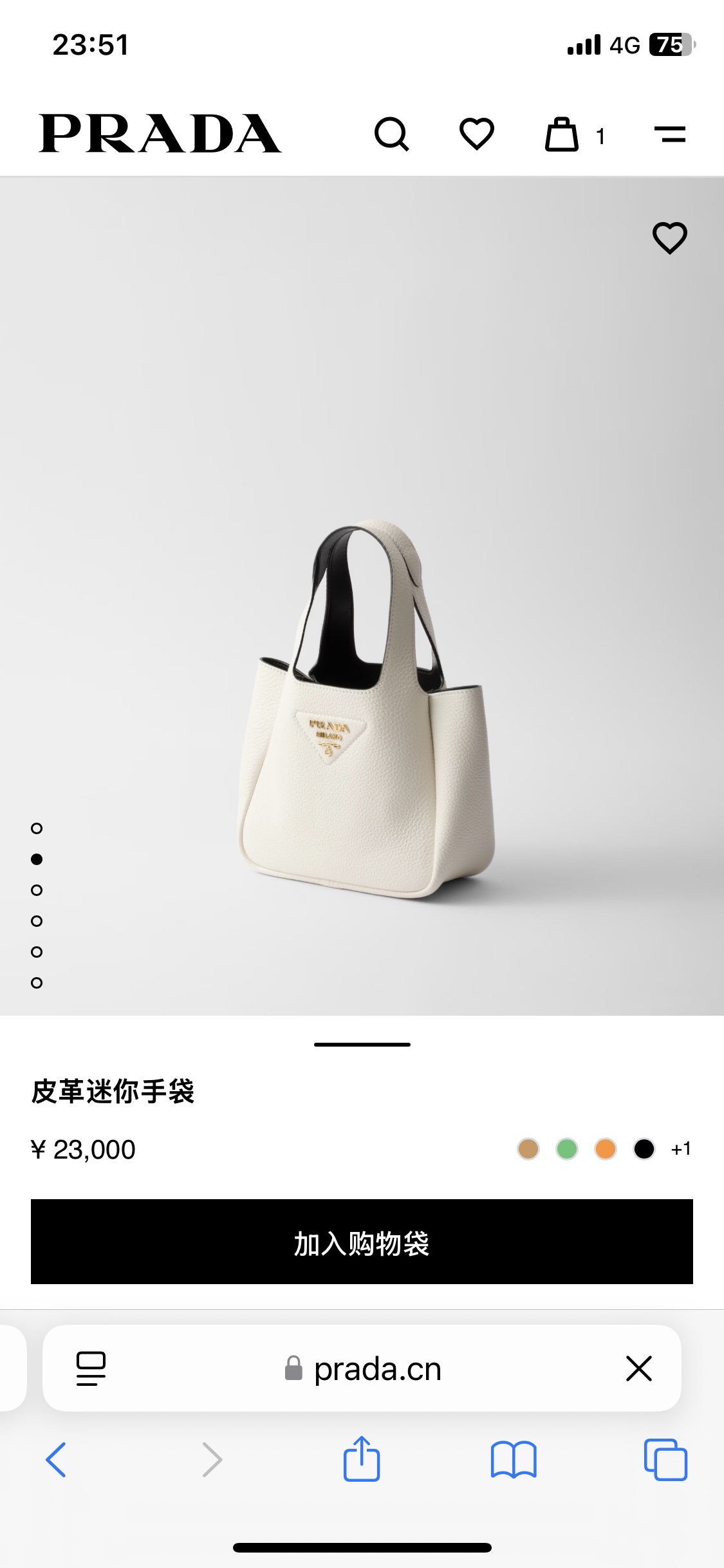Go back to the previous page
Image resolution: width=724 pixels, height=1568 pixels.
click(56, 1459)
